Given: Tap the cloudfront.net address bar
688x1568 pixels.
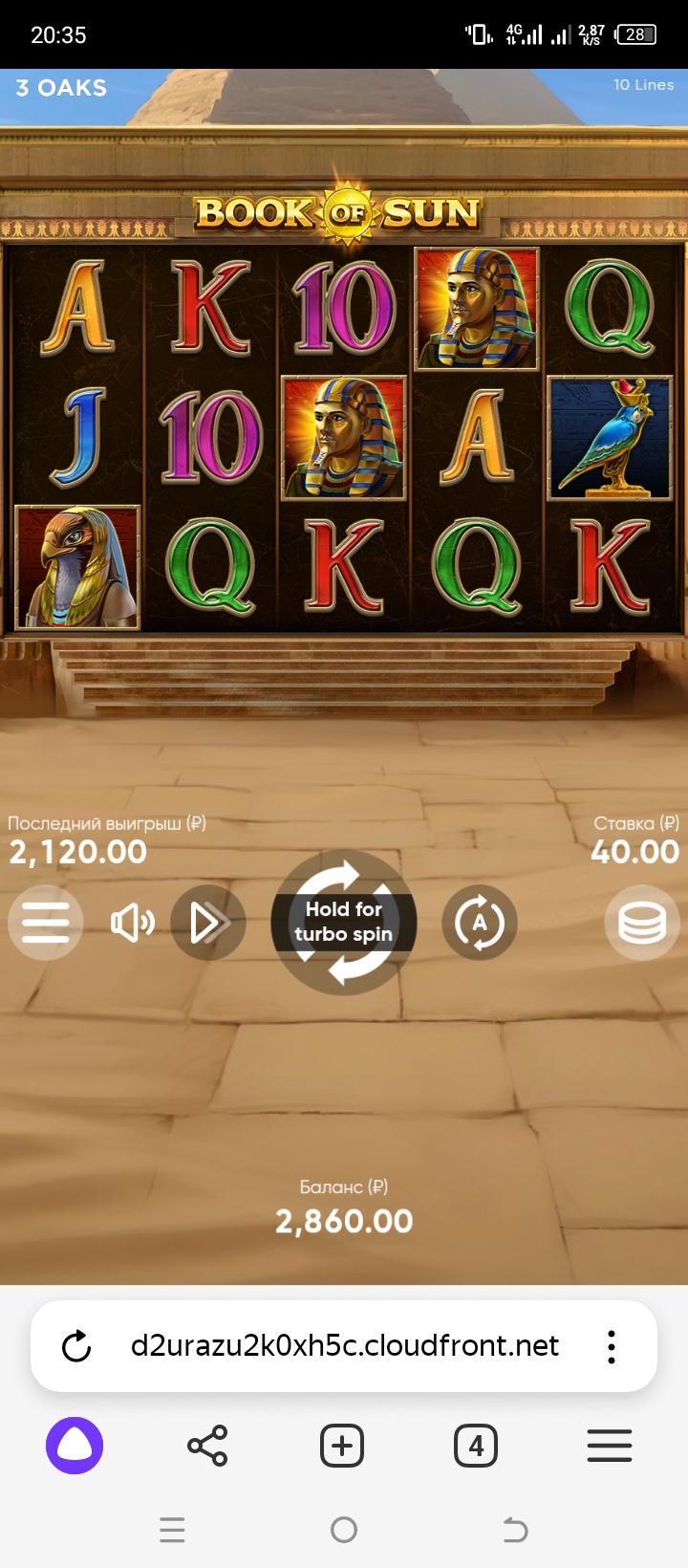Looking at the screenshot, I should click(x=344, y=1346).
